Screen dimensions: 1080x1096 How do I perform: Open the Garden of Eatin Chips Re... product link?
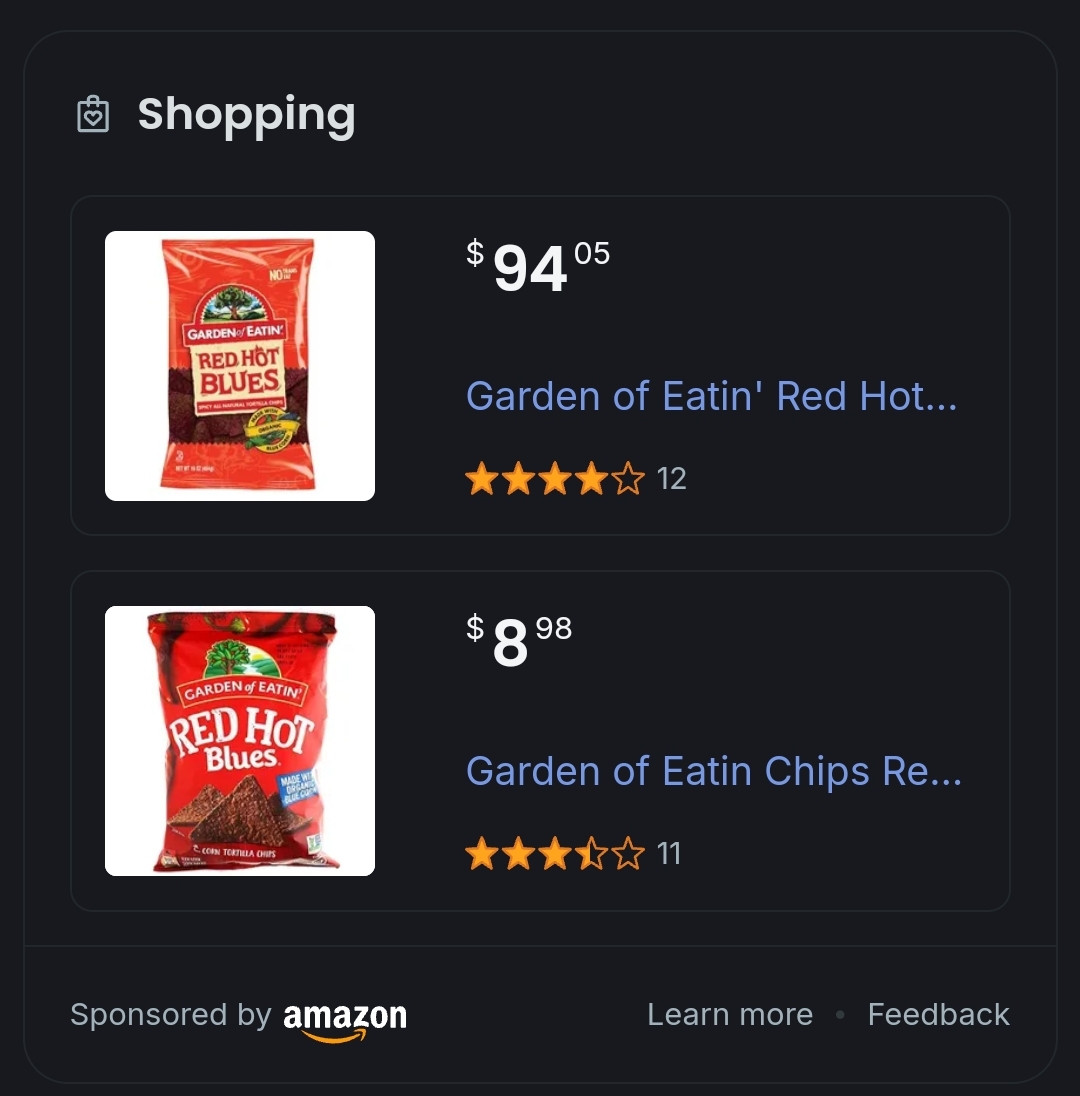coord(713,772)
